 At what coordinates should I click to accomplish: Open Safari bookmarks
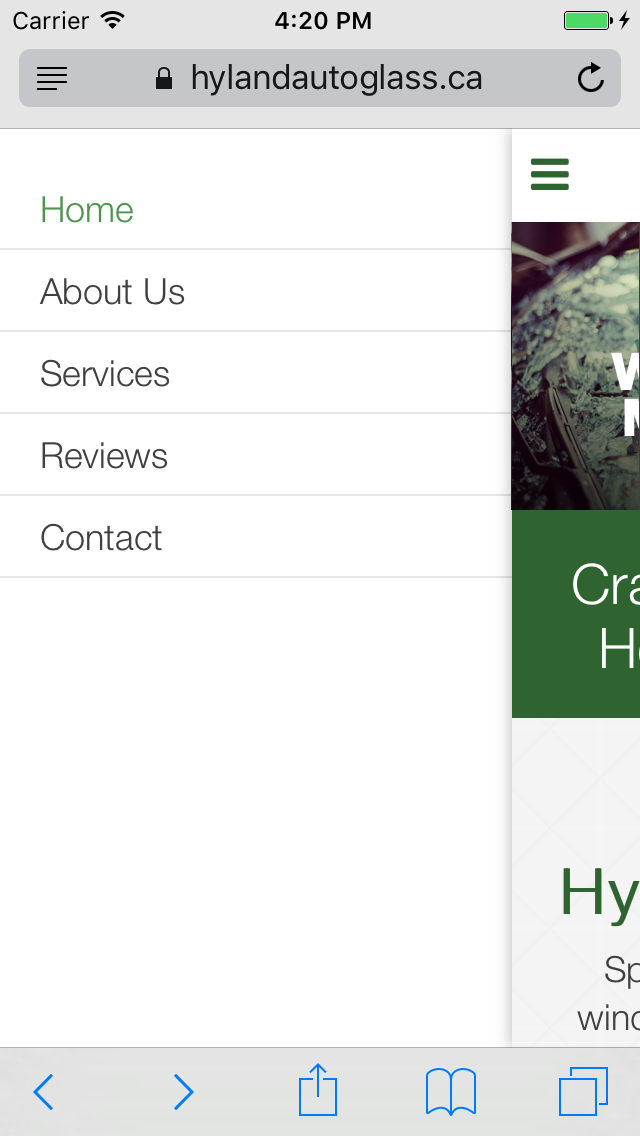[450, 1091]
